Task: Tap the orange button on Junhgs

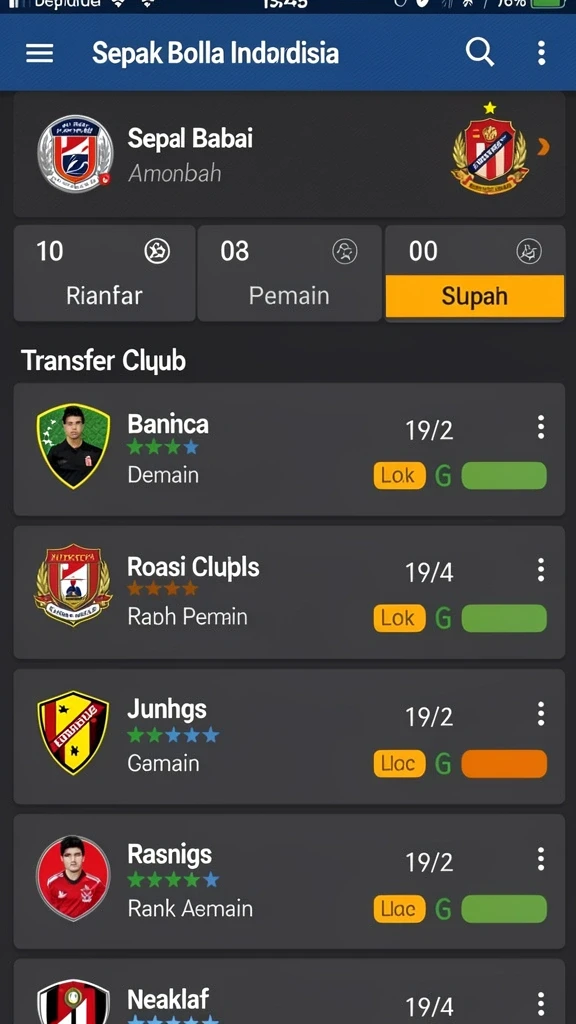Action: point(504,763)
